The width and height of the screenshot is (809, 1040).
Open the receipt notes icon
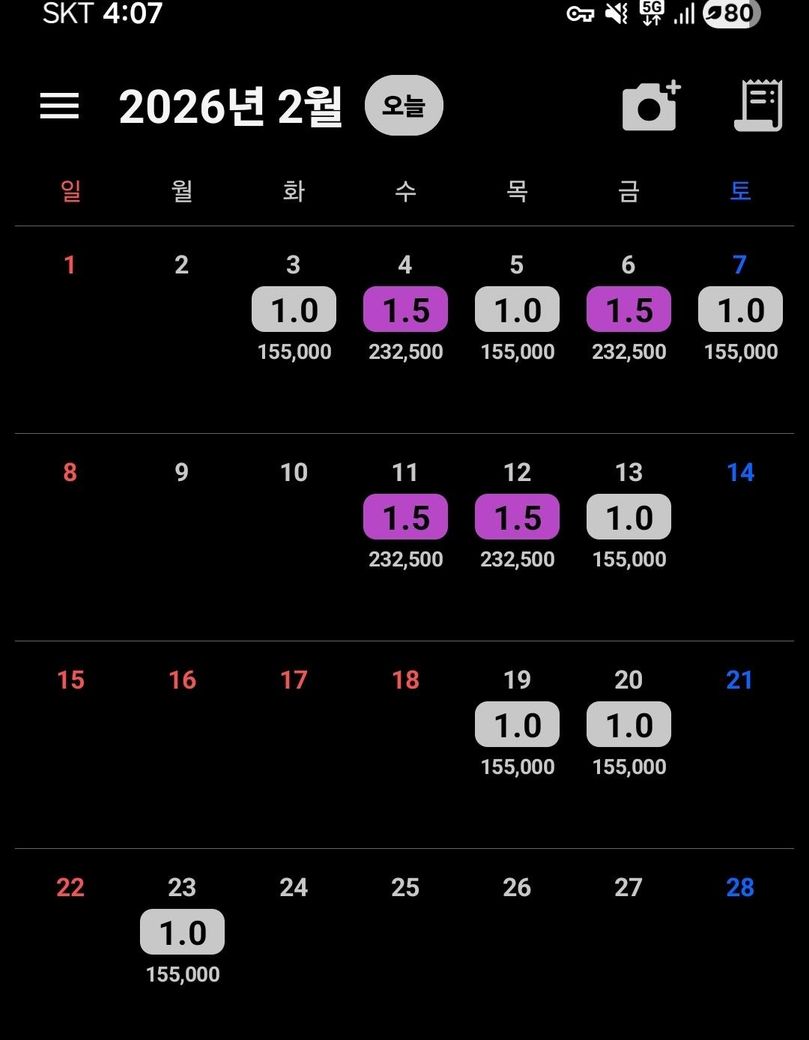758,105
